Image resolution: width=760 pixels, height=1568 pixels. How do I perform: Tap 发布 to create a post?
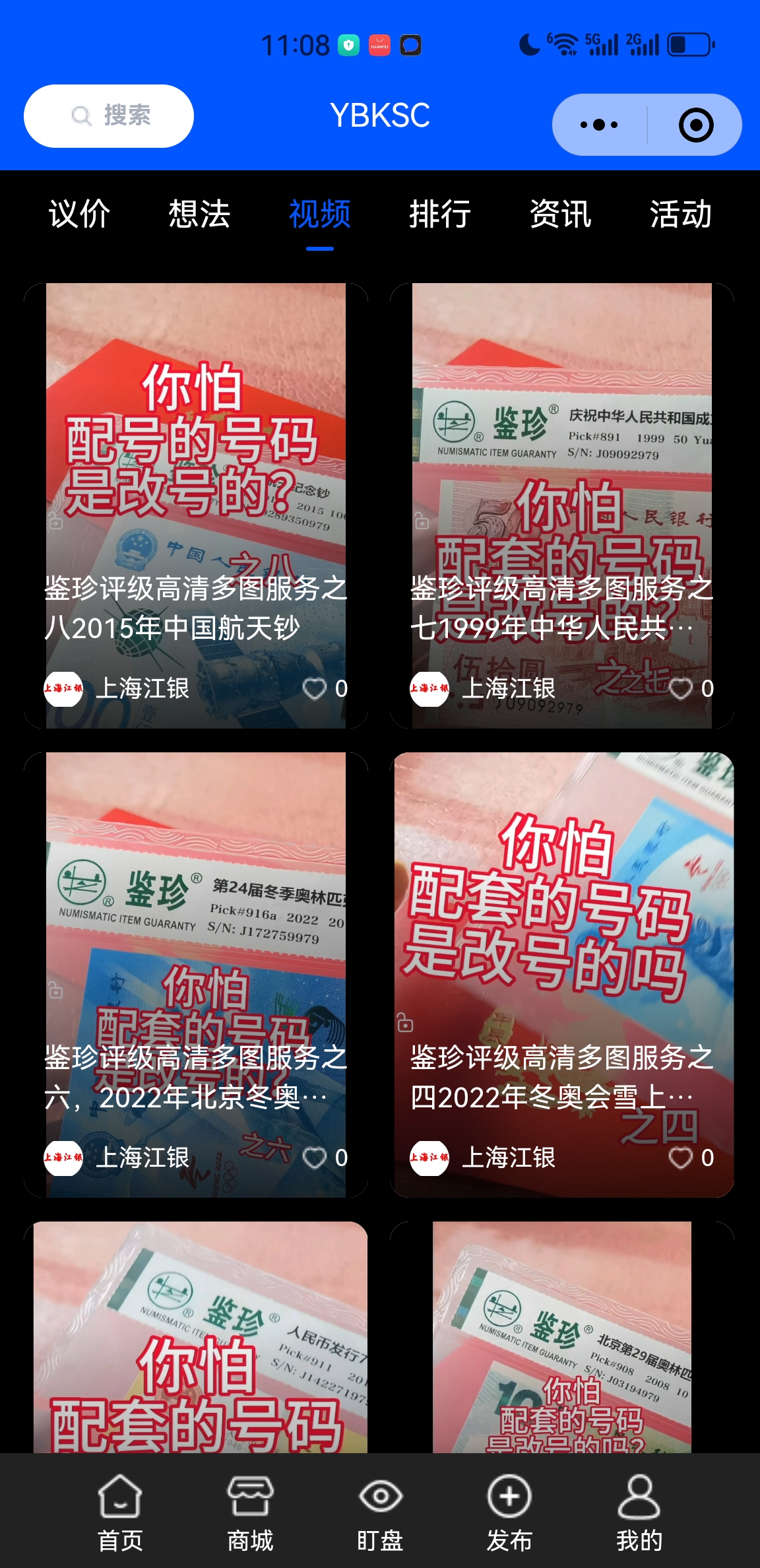509,1511
